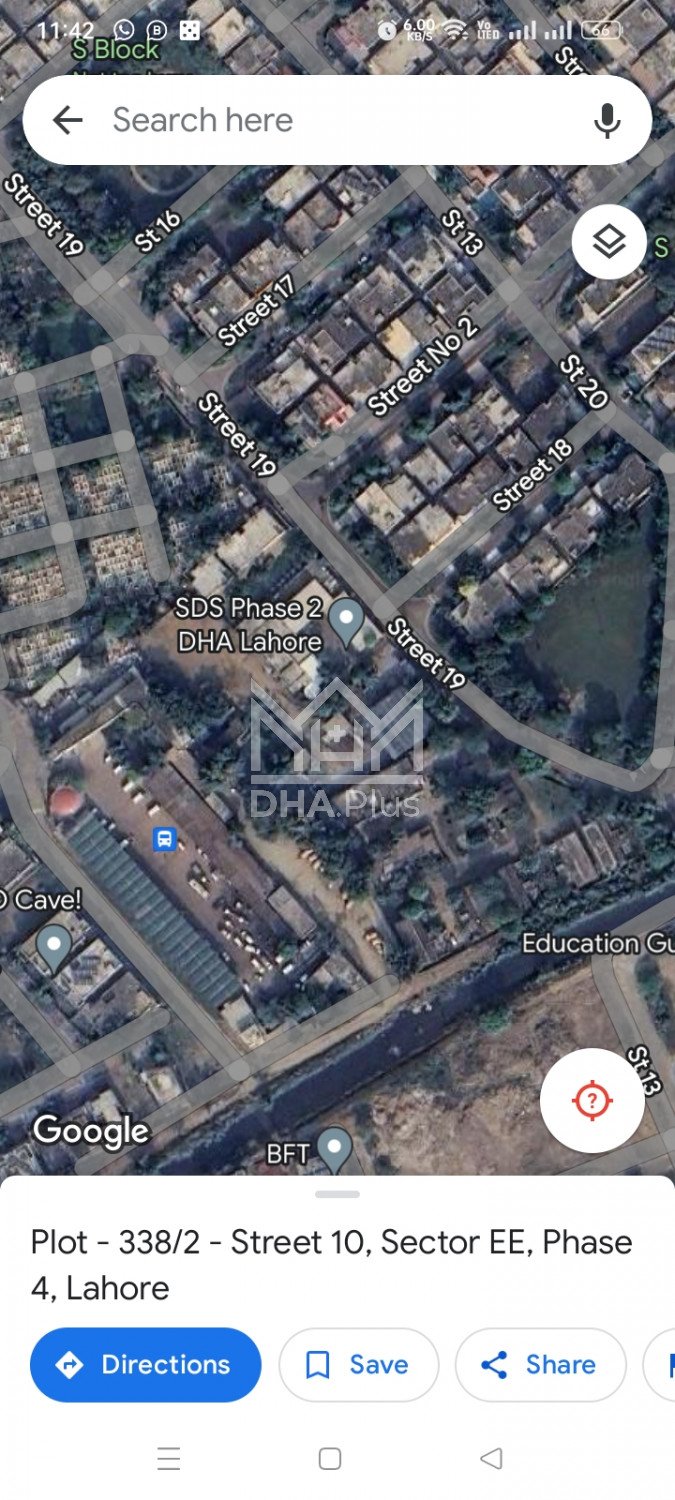This screenshot has height=1500, width=675.
Task: Go back using the search bar arrow
Action: pyautogui.click(x=67, y=121)
